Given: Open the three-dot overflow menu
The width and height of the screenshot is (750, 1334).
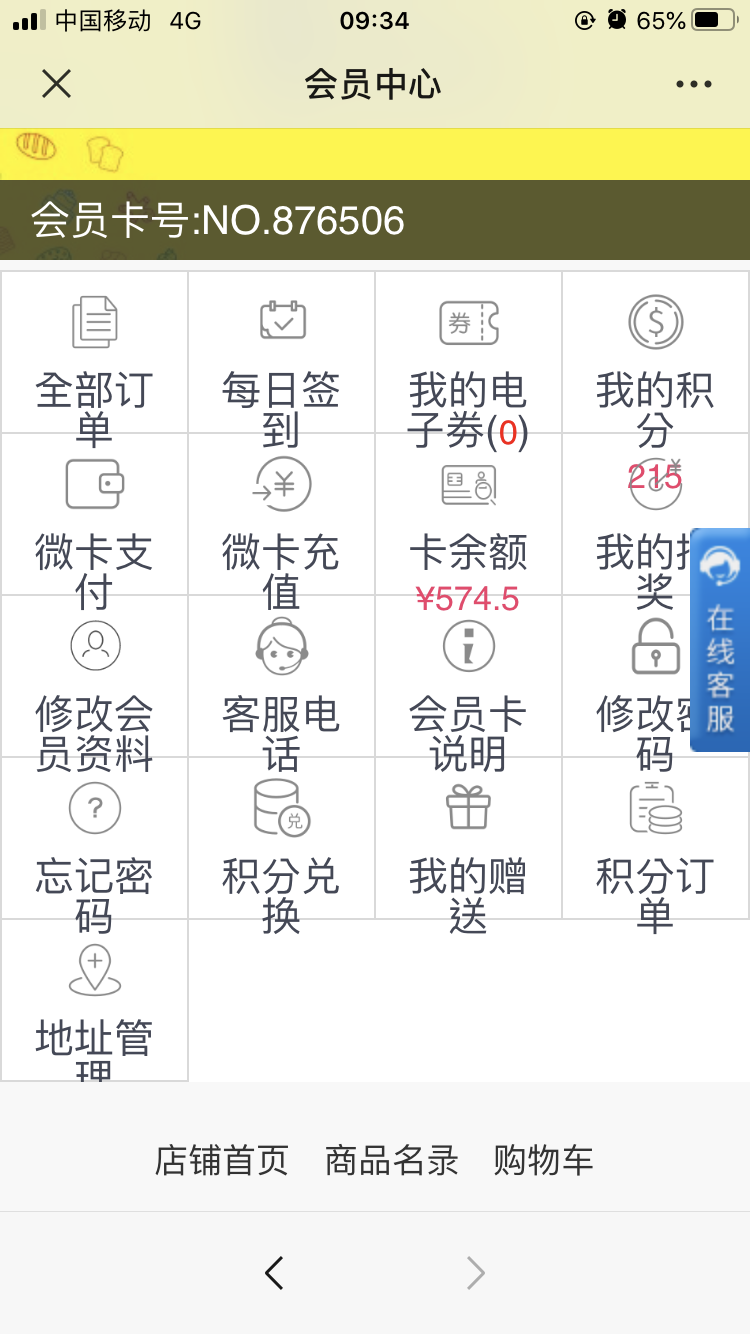Looking at the screenshot, I should coord(693,84).
